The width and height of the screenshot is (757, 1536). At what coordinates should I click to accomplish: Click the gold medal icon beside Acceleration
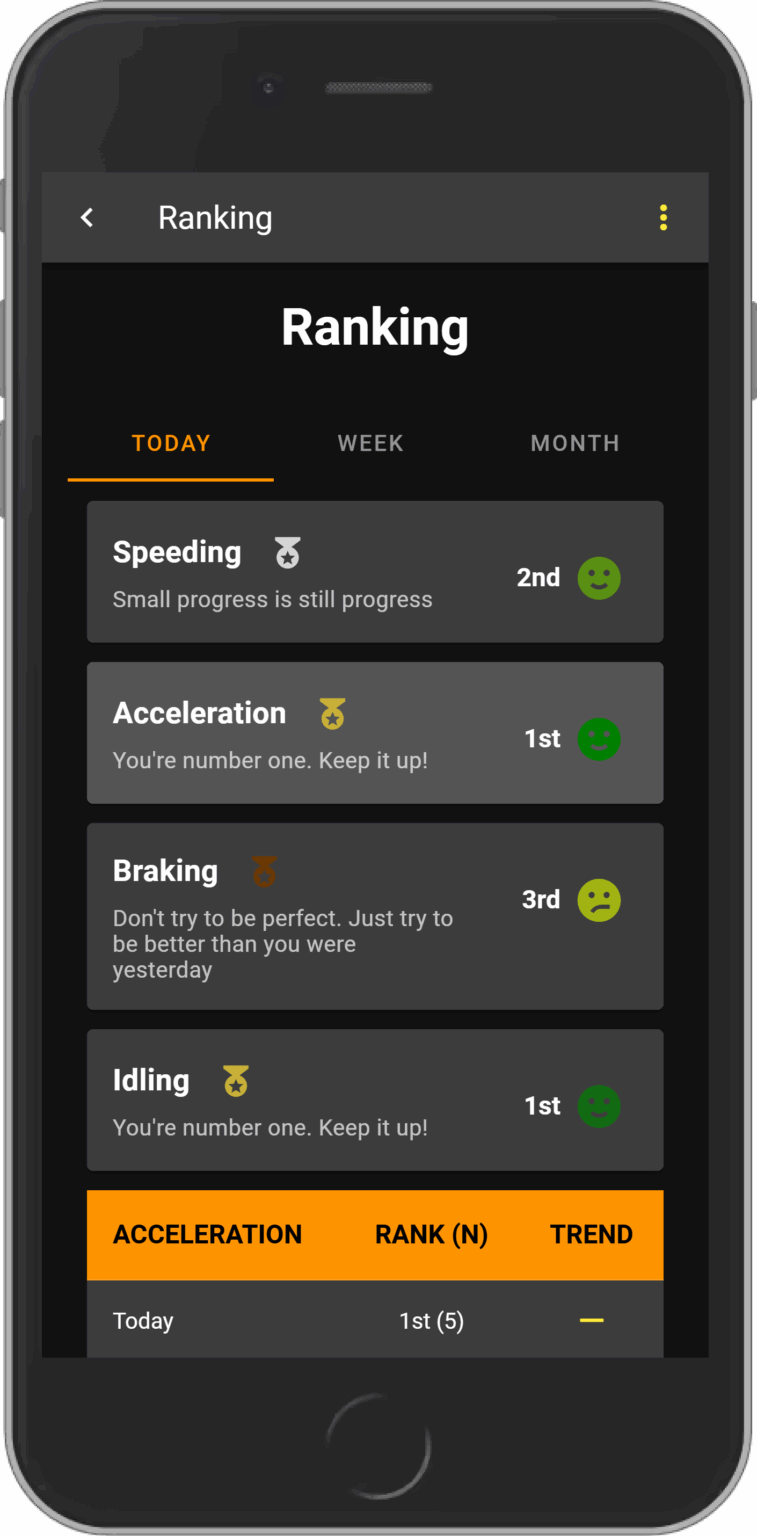pyautogui.click(x=332, y=713)
